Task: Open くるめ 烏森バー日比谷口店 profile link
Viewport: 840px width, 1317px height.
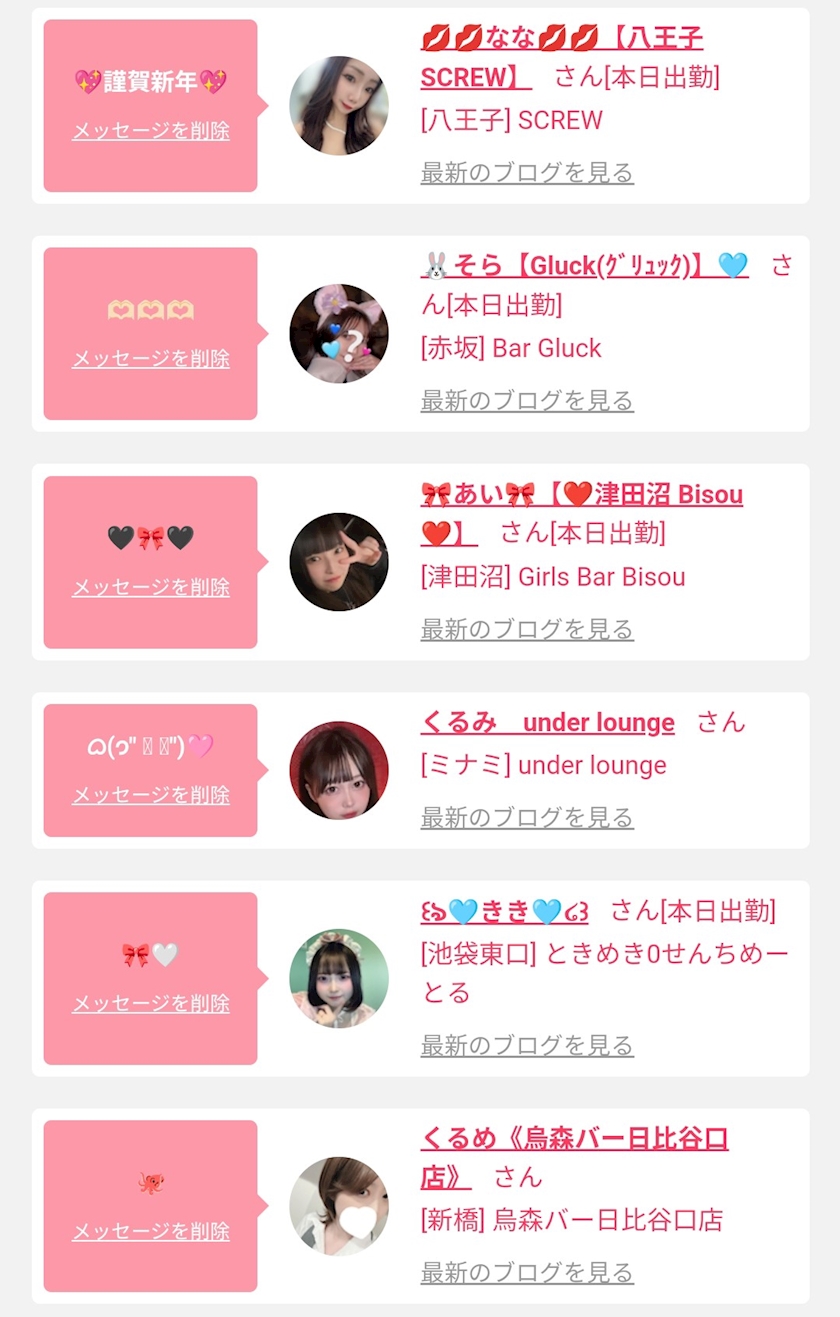Action: (x=574, y=1157)
